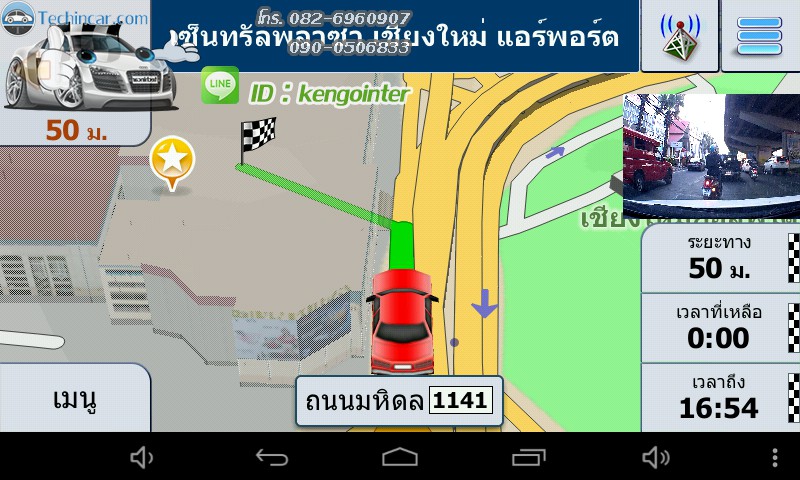The height and width of the screenshot is (480, 800).
Task: Open recent apps from navigation bar
Action: (x=528, y=458)
